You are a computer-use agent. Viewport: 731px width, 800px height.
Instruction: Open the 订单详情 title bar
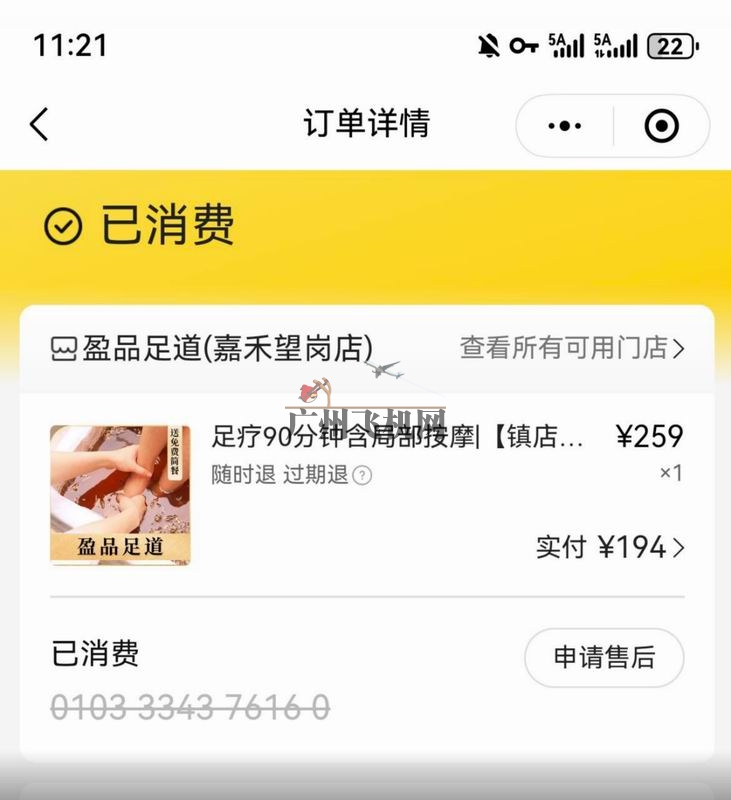(365, 122)
